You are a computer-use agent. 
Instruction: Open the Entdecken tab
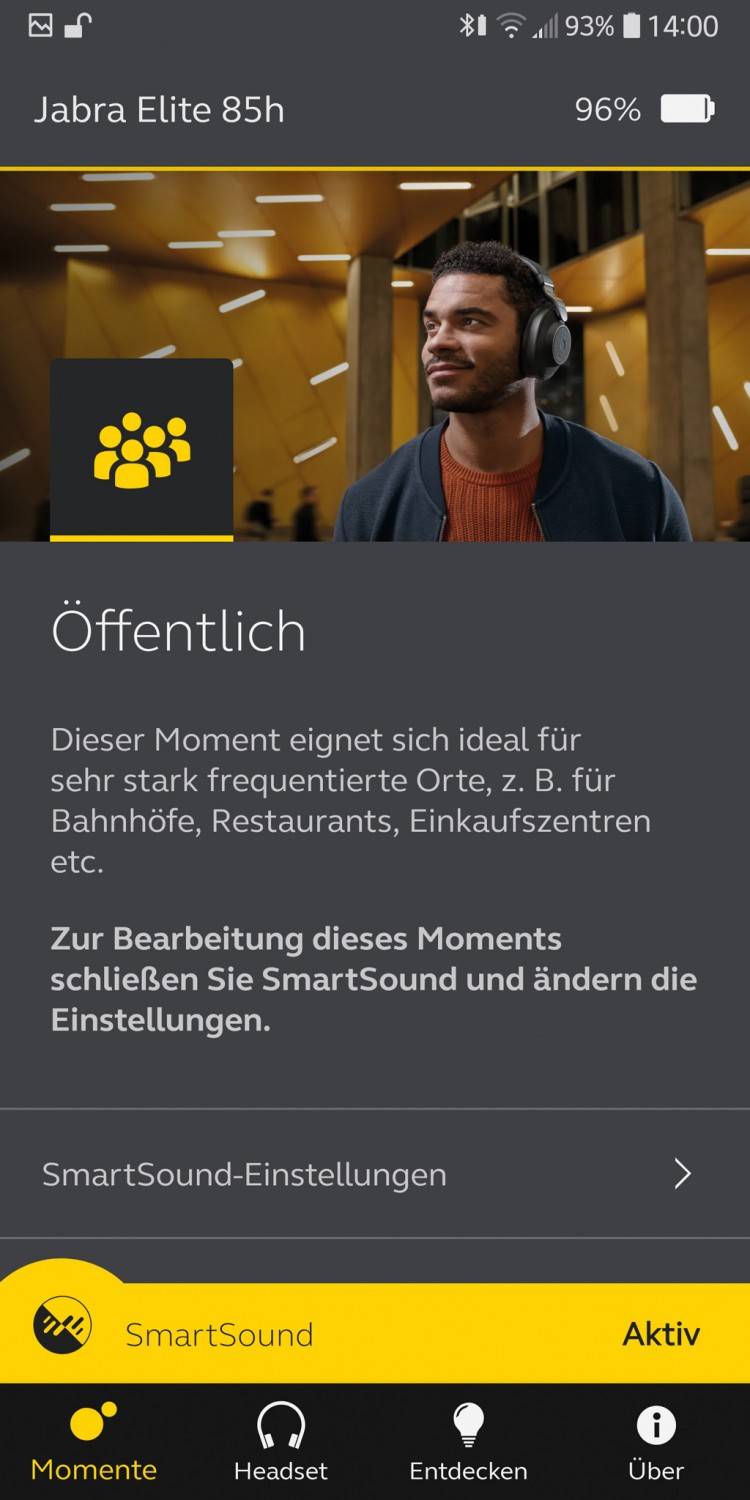click(468, 1442)
